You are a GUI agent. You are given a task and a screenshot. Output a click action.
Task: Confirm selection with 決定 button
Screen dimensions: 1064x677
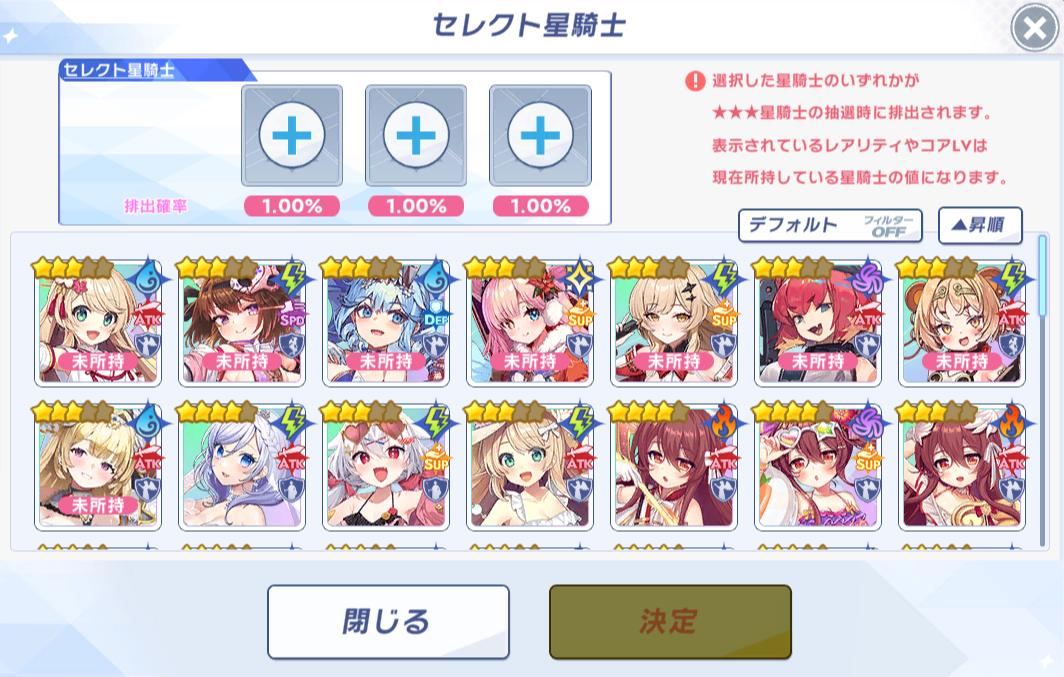pyautogui.click(x=669, y=621)
